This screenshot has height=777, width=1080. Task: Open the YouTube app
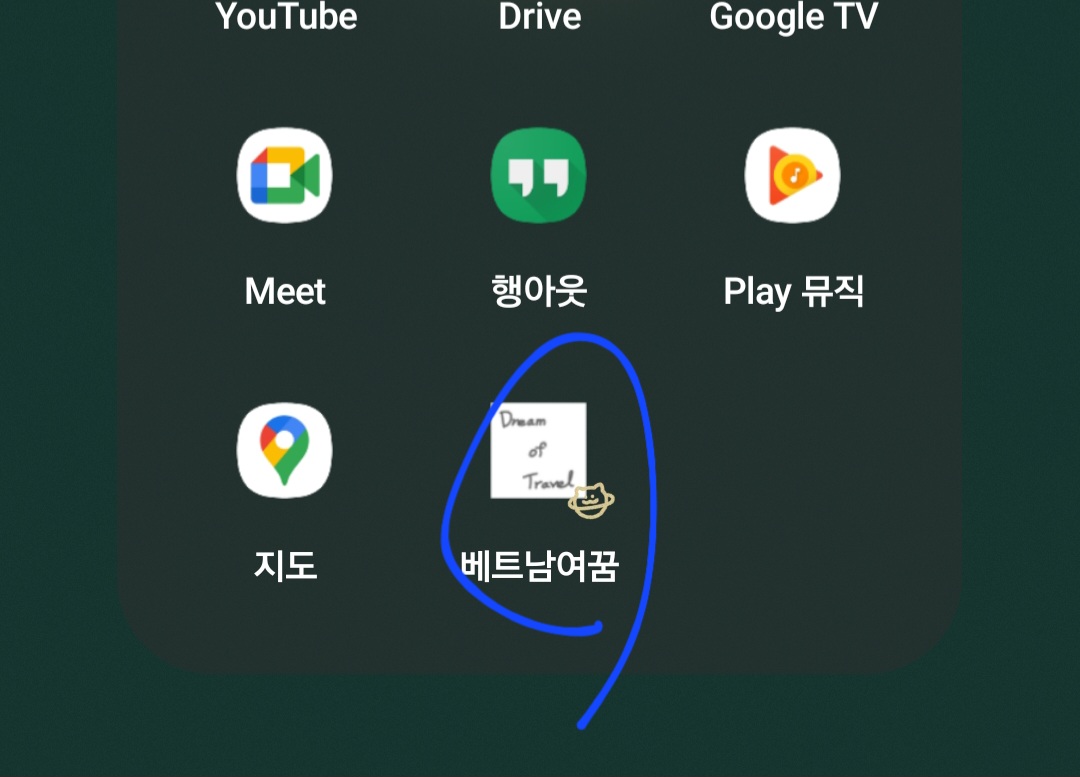pyautogui.click(x=286, y=17)
